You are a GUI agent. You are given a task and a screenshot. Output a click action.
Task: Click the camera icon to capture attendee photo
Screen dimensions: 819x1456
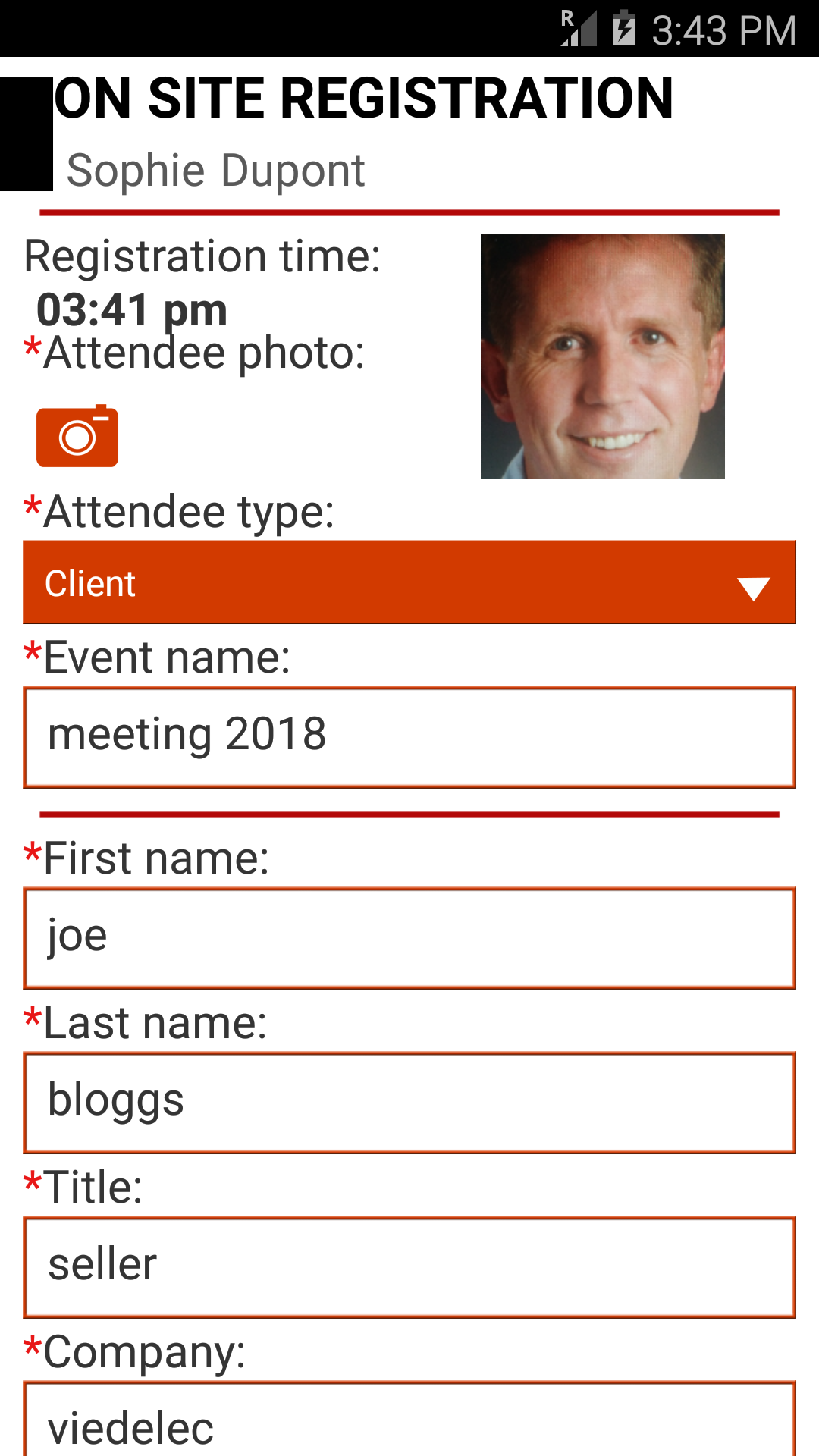[77, 437]
